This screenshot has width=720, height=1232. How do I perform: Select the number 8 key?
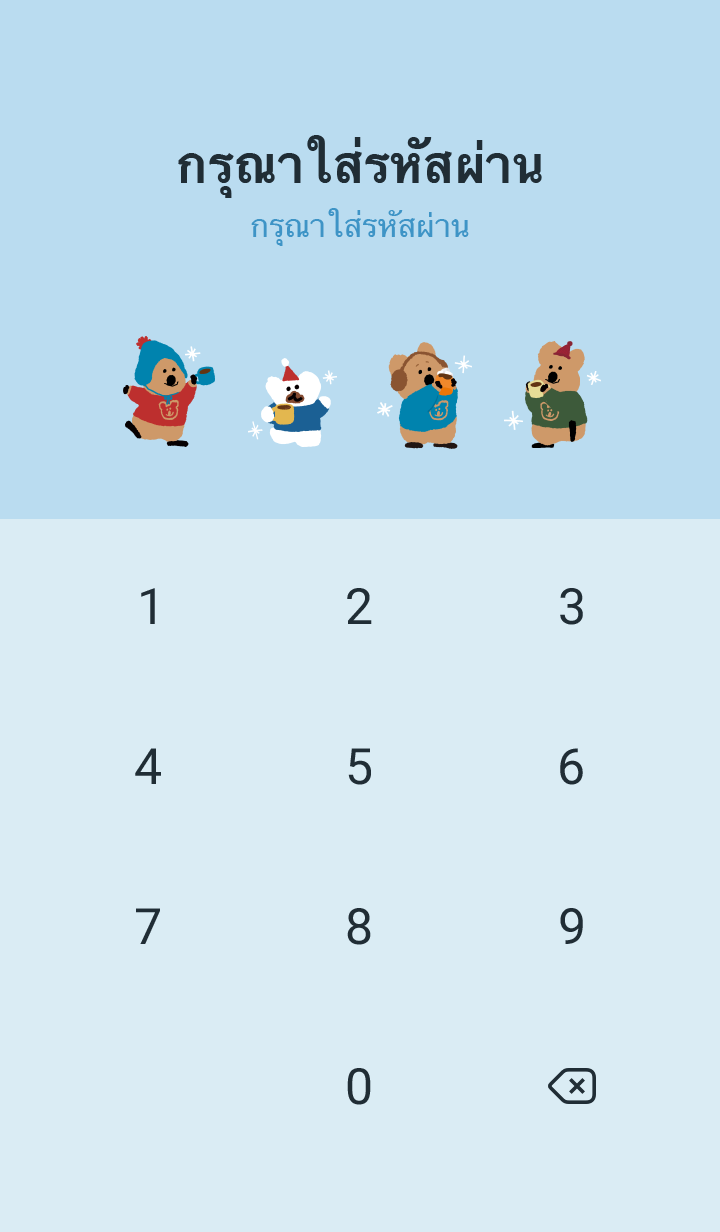click(x=359, y=927)
